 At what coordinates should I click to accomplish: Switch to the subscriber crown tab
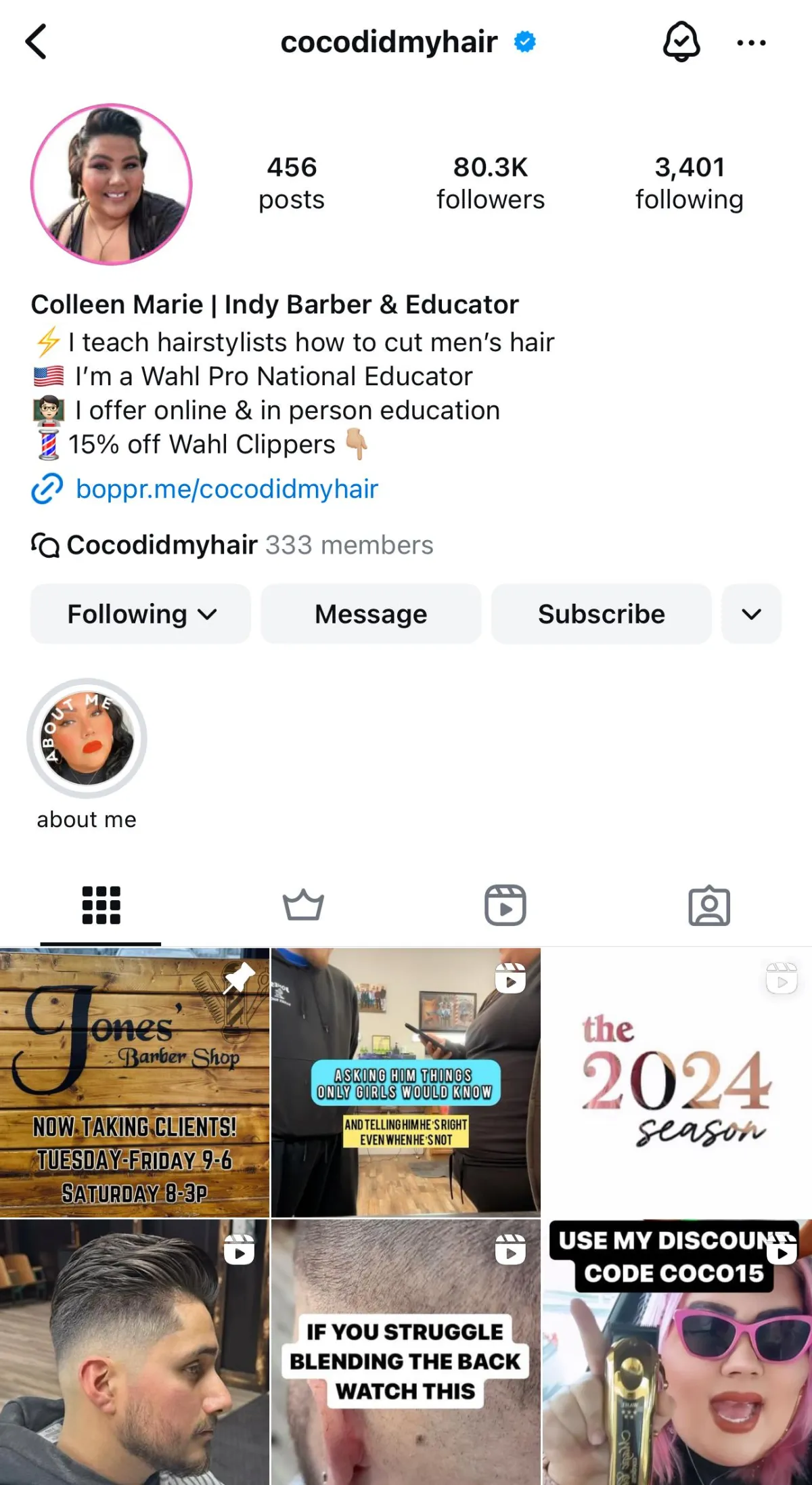303,906
